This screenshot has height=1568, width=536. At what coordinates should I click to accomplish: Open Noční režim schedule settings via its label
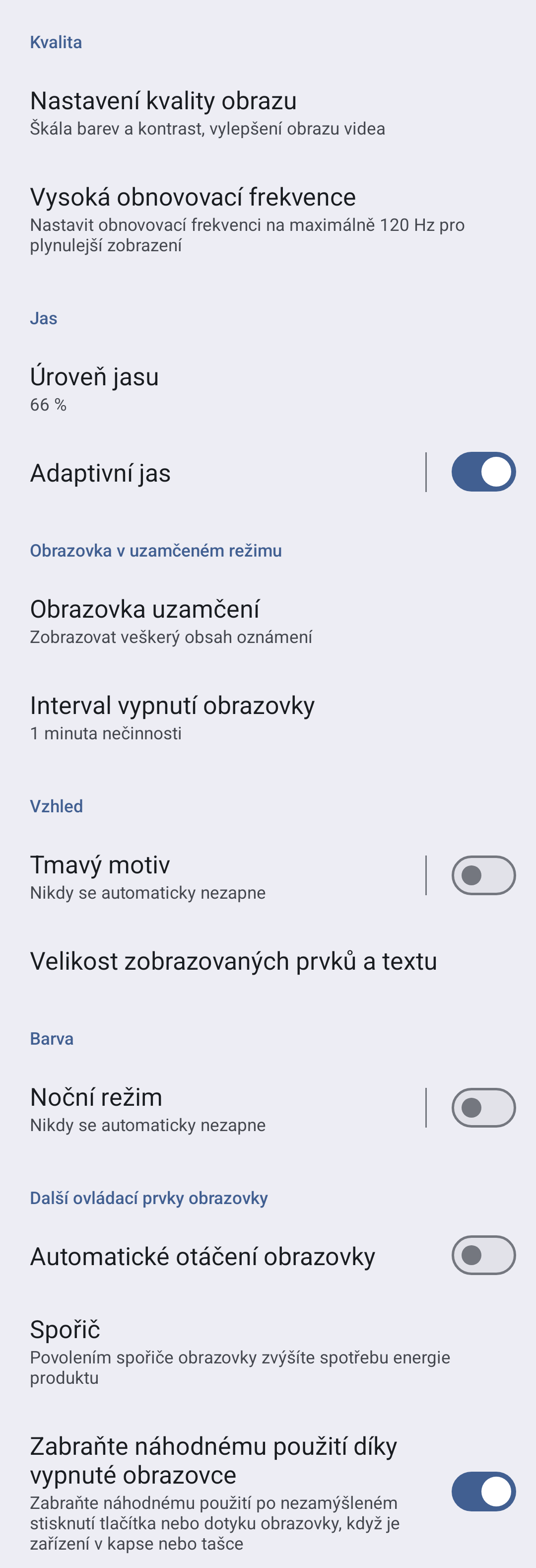tap(95, 1098)
